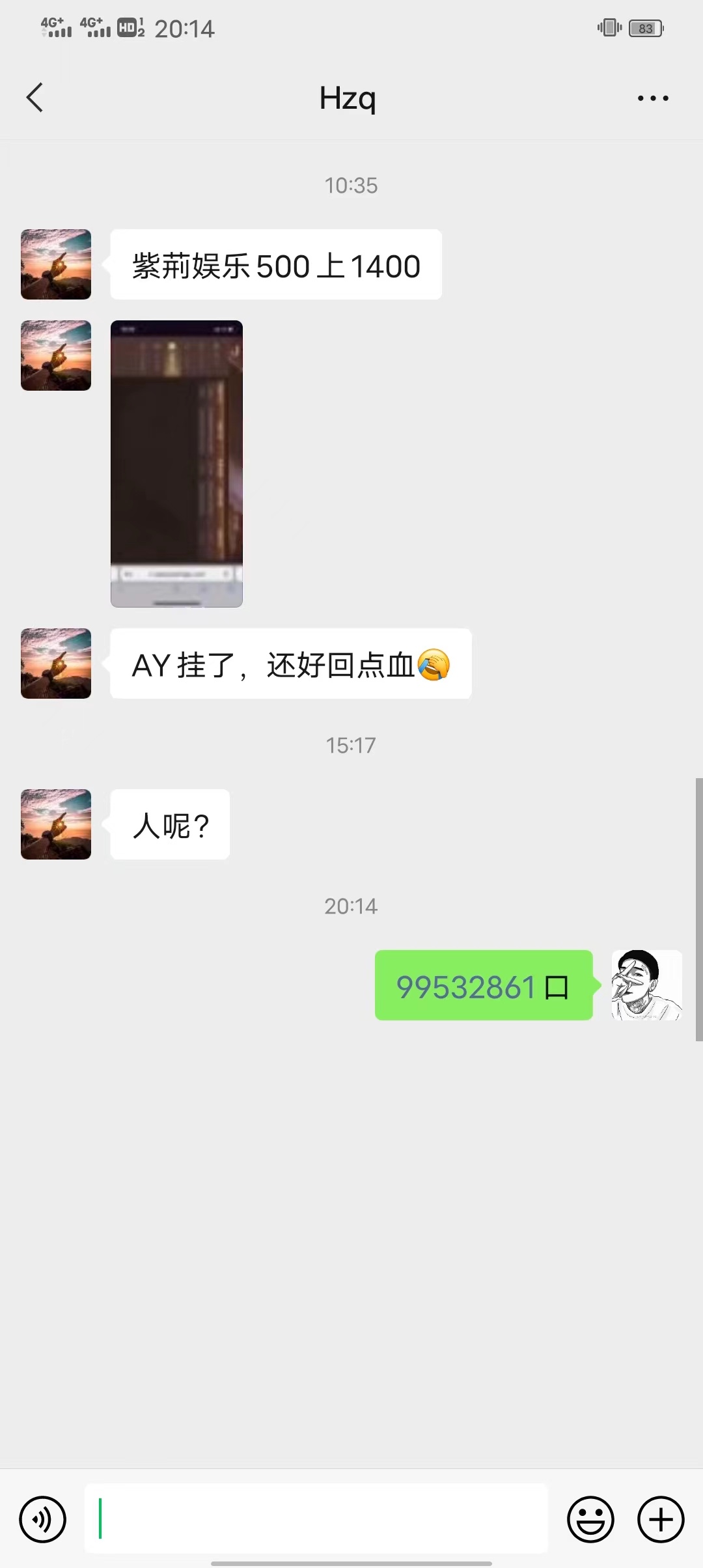This screenshot has width=703, height=1568.
Task: Open my own profile avatar
Action: click(x=646, y=985)
